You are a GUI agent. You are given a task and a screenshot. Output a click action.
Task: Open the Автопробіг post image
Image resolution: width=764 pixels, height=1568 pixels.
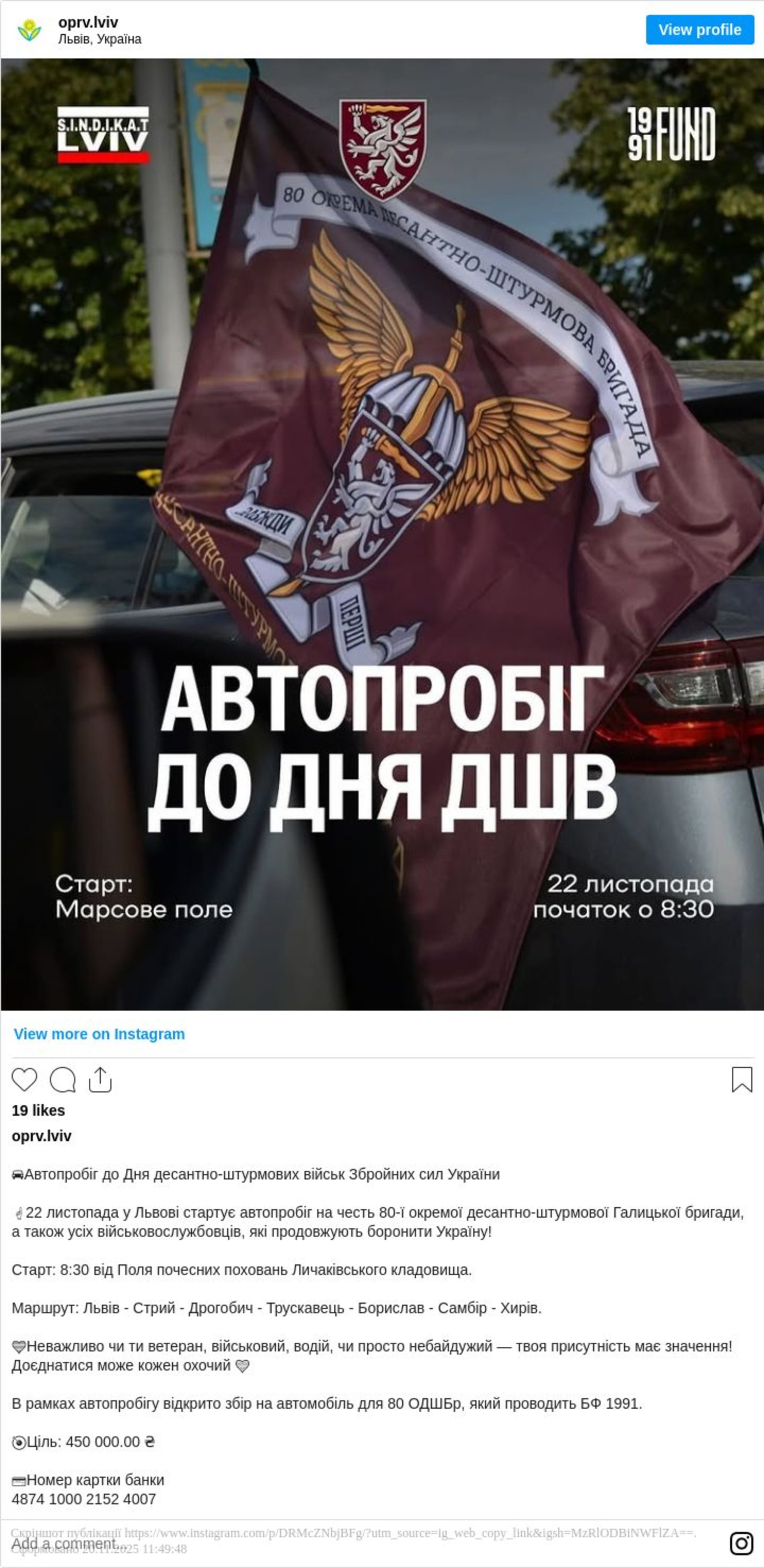click(382, 535)
